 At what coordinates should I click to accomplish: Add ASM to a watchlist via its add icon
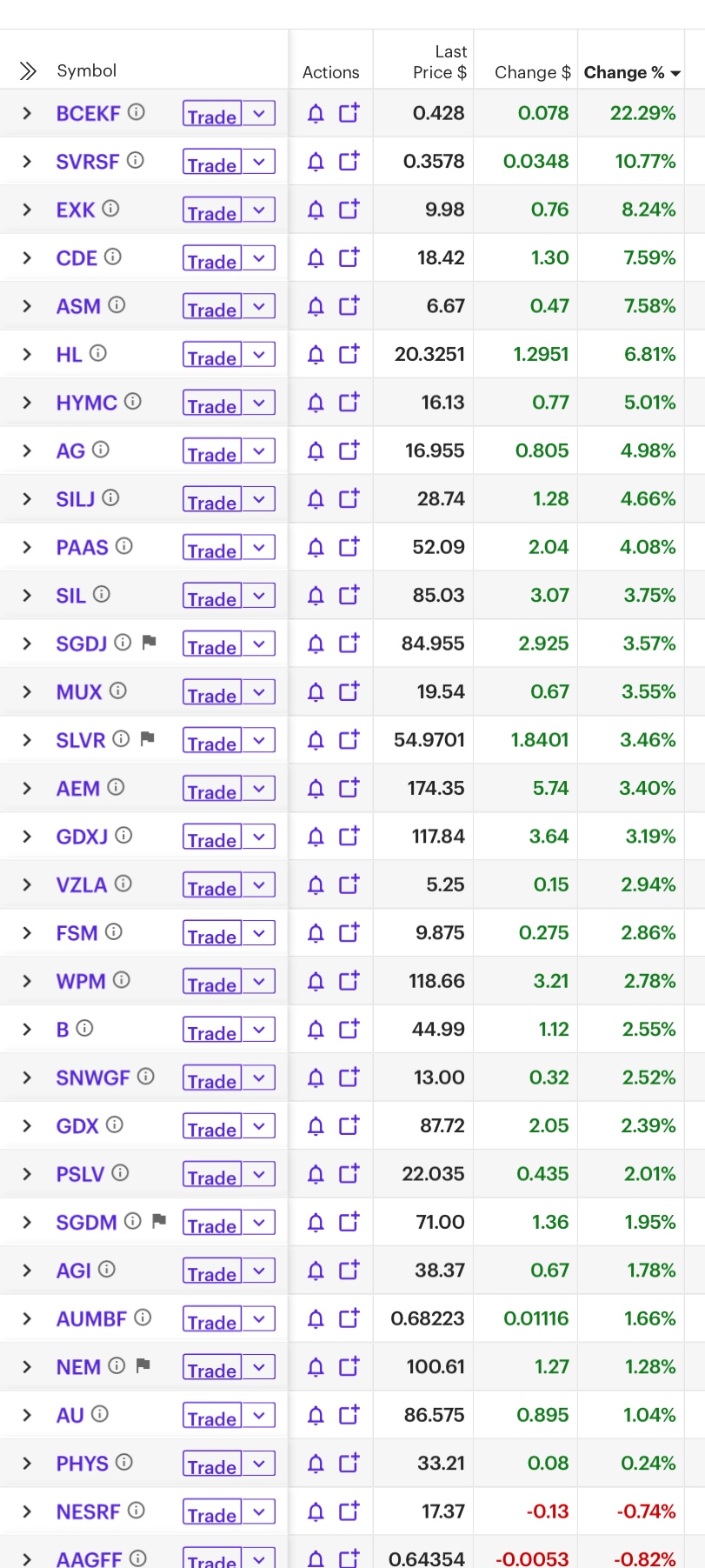(x=349, y=306)
